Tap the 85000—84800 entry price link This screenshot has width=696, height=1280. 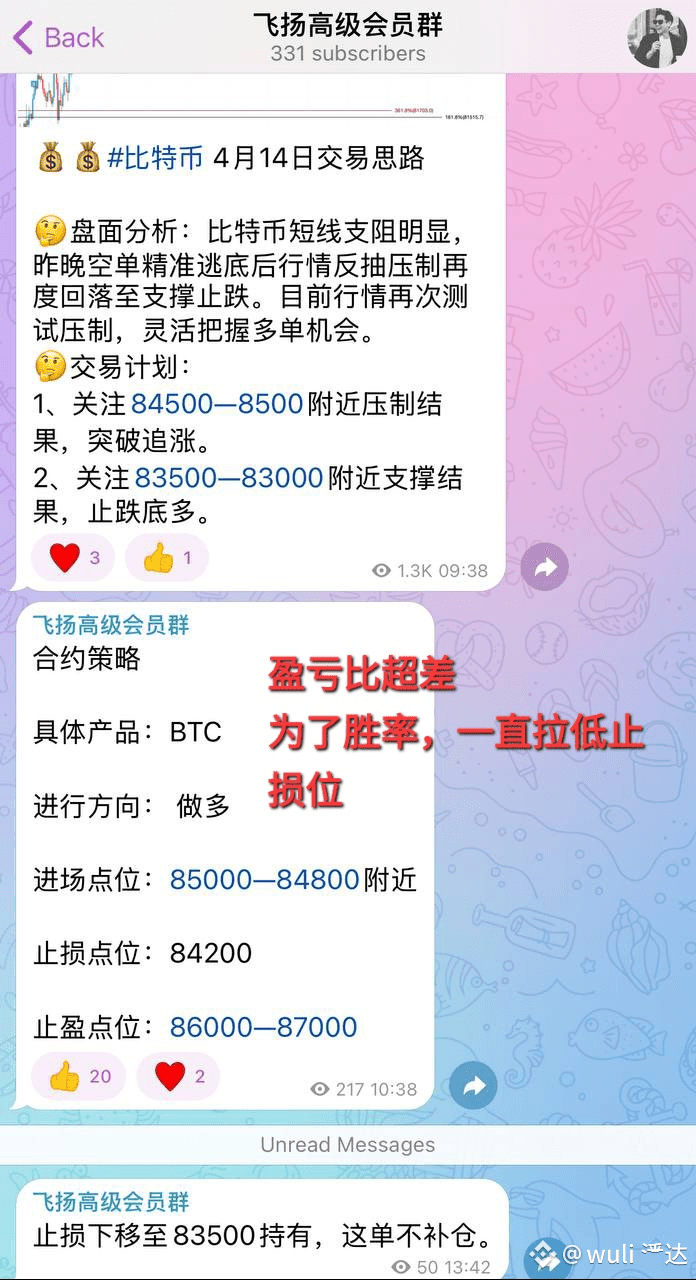tap(265, 879)
